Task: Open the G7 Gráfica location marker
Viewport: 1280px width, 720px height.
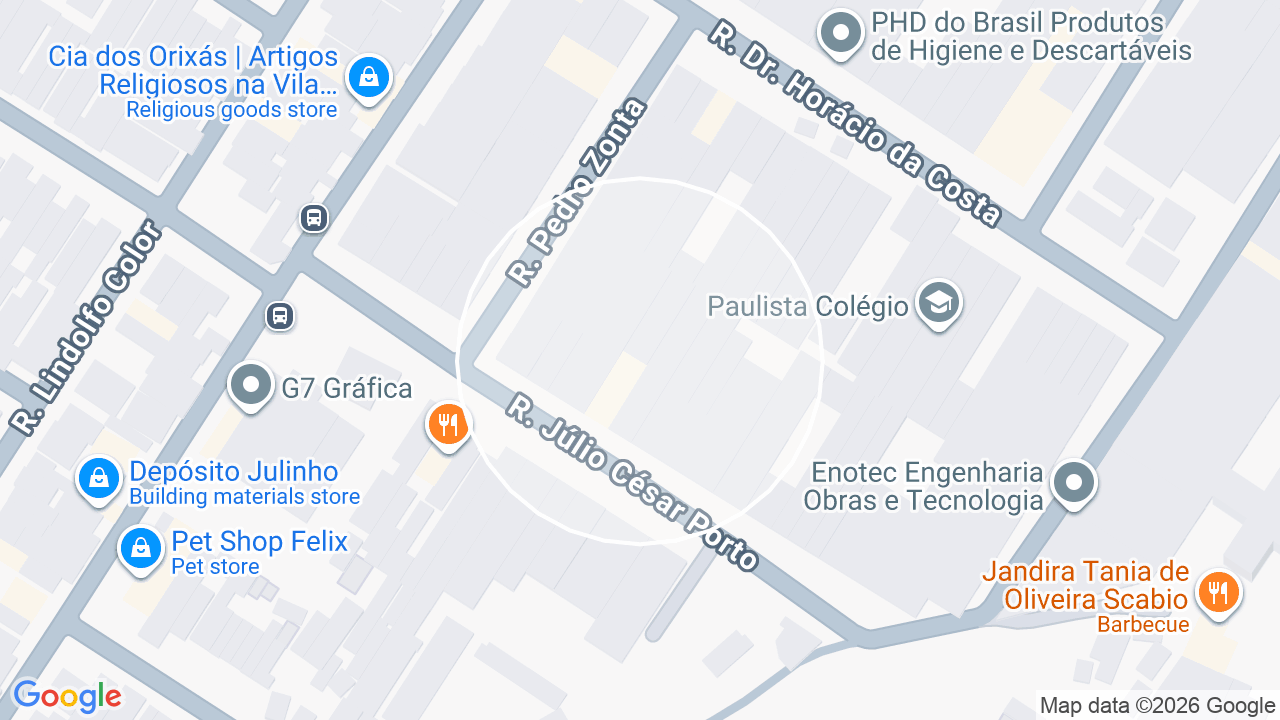Action: pyautogui.click(x=250, y=386)
